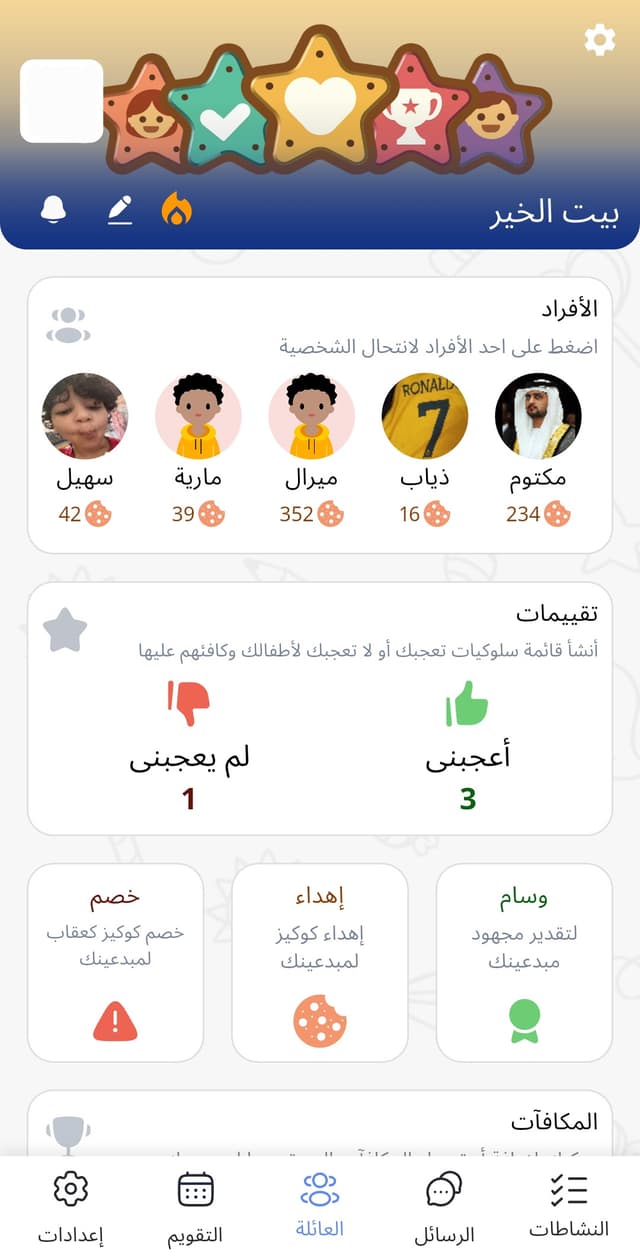Open the أعجبني likes ratings
640x1256 pixels.
tap(467, 745)
